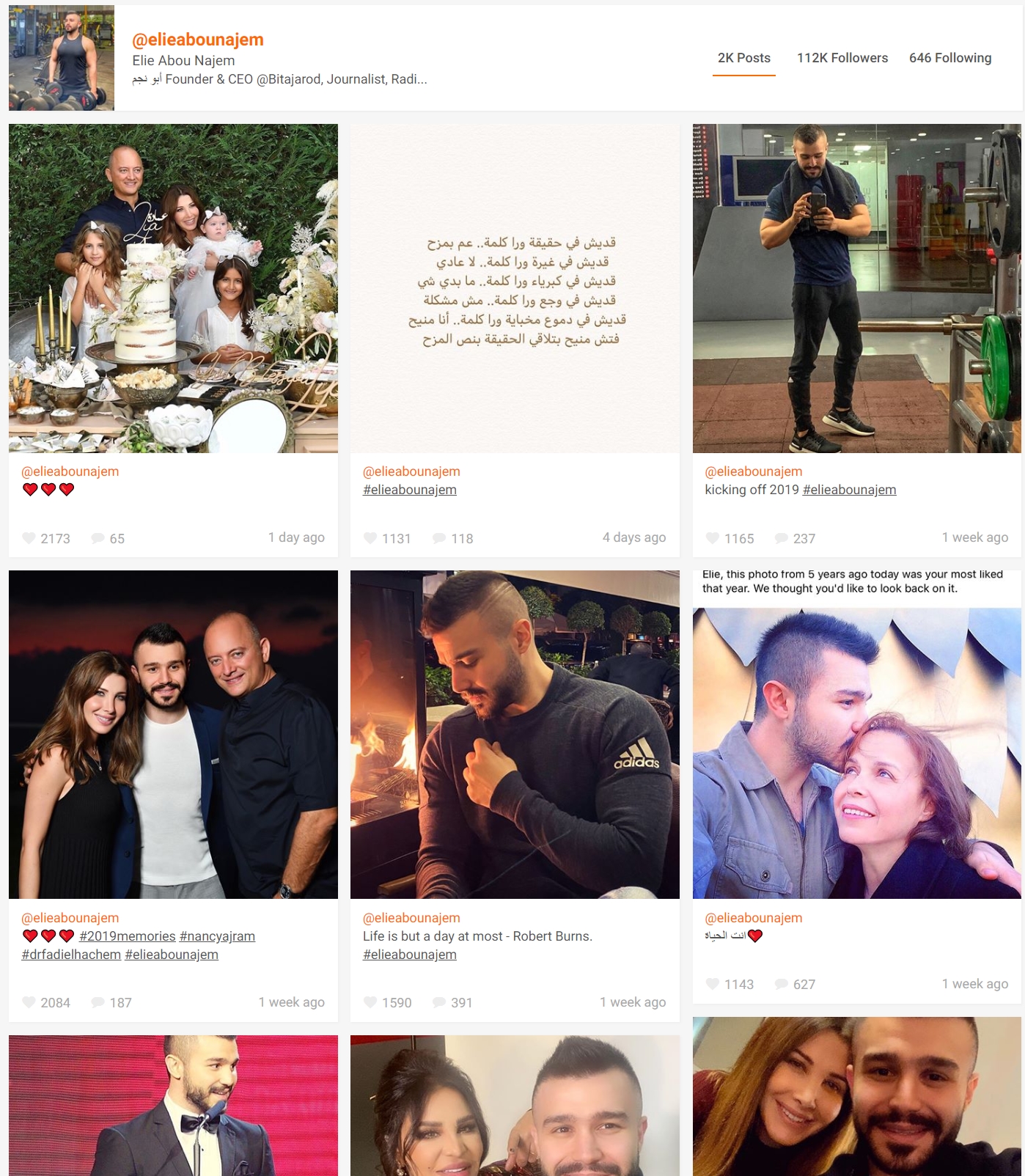
Task: Open the @elieabounajem profile heading link
Action: click(197, 40)
